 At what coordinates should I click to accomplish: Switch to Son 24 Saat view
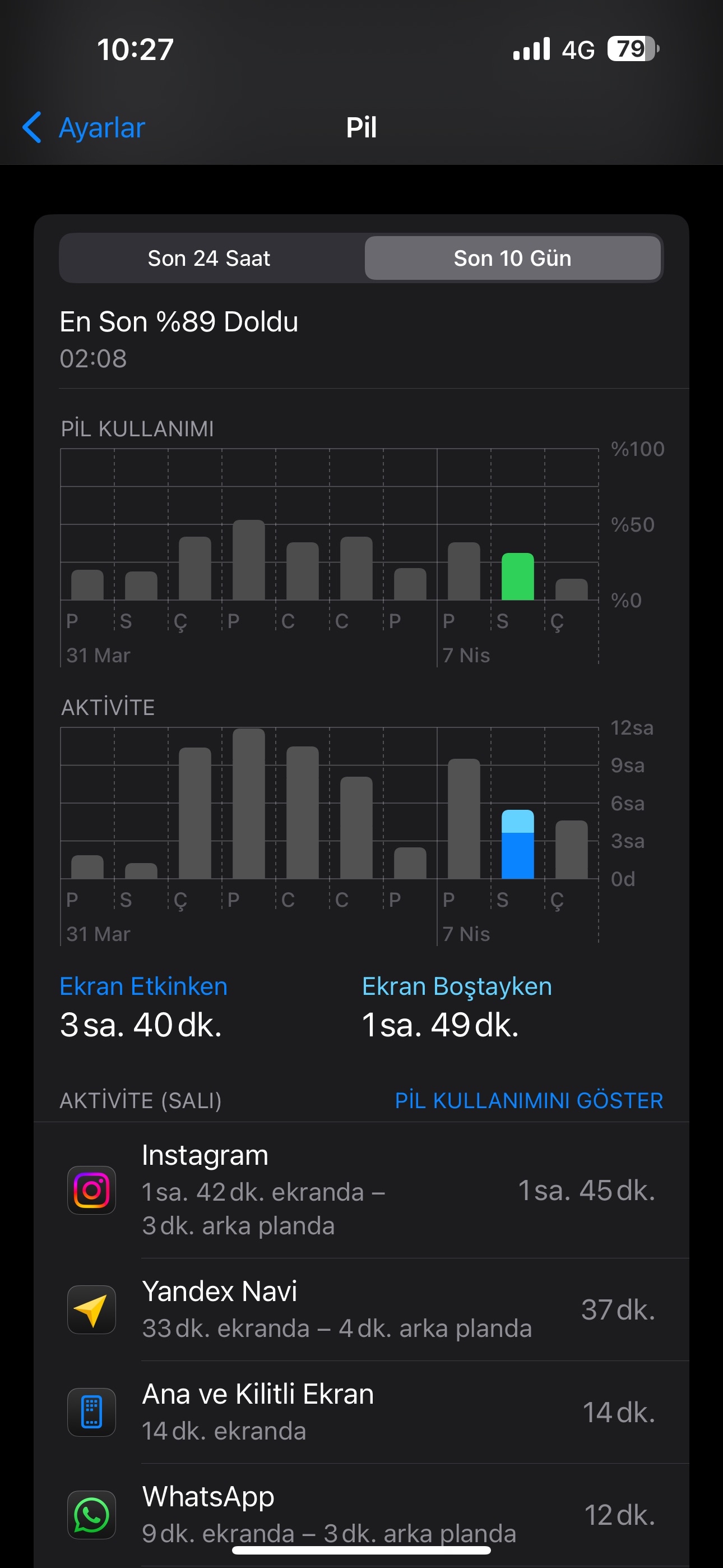click(210, 258)
